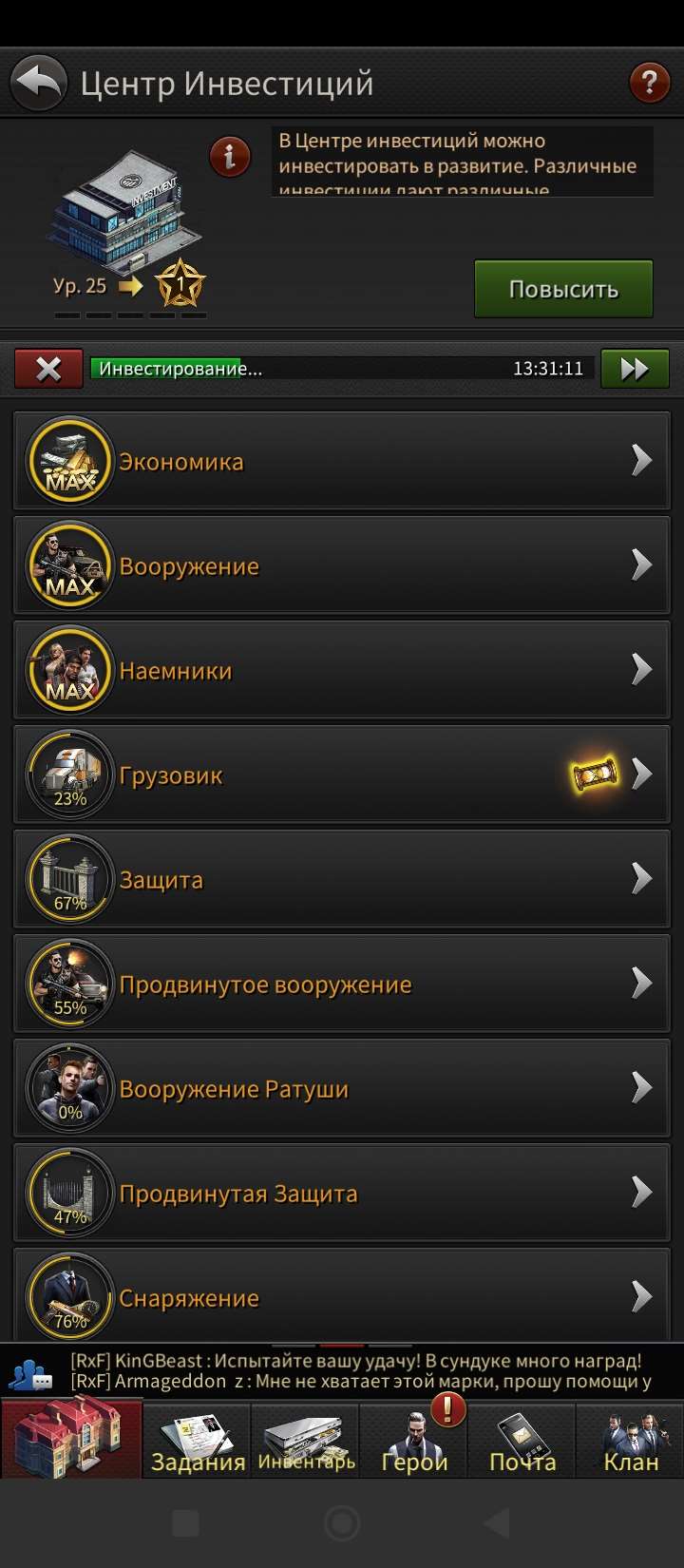Open the info bubble next to the building

click(228, 157)
